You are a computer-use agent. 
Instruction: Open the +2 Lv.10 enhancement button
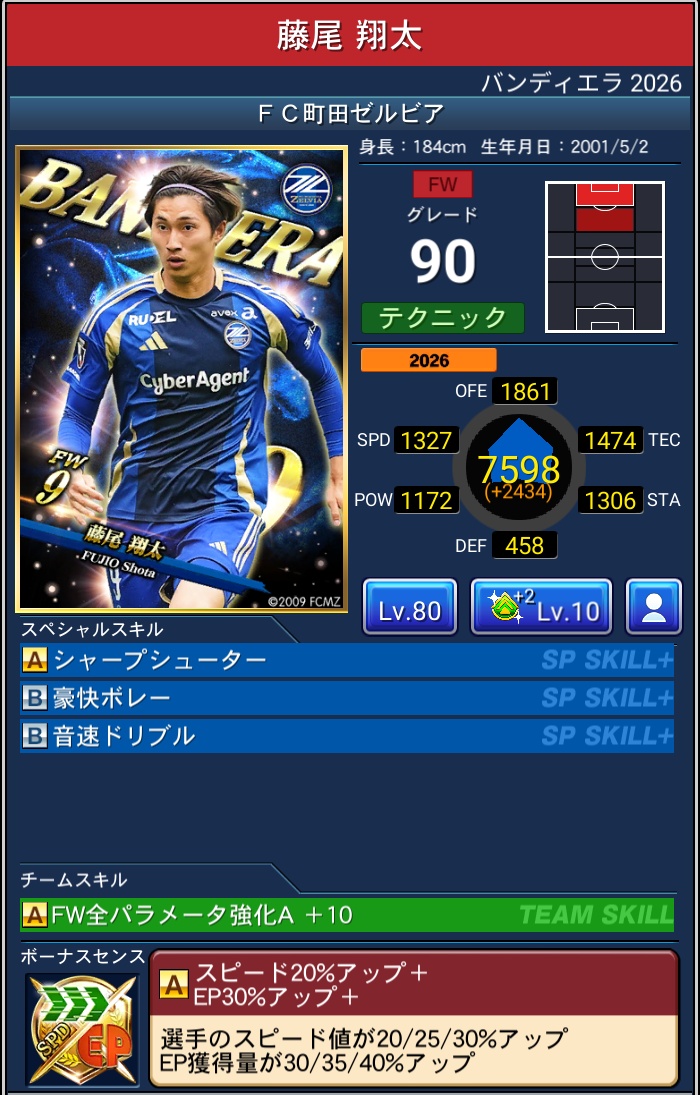[x=541, y=608]
